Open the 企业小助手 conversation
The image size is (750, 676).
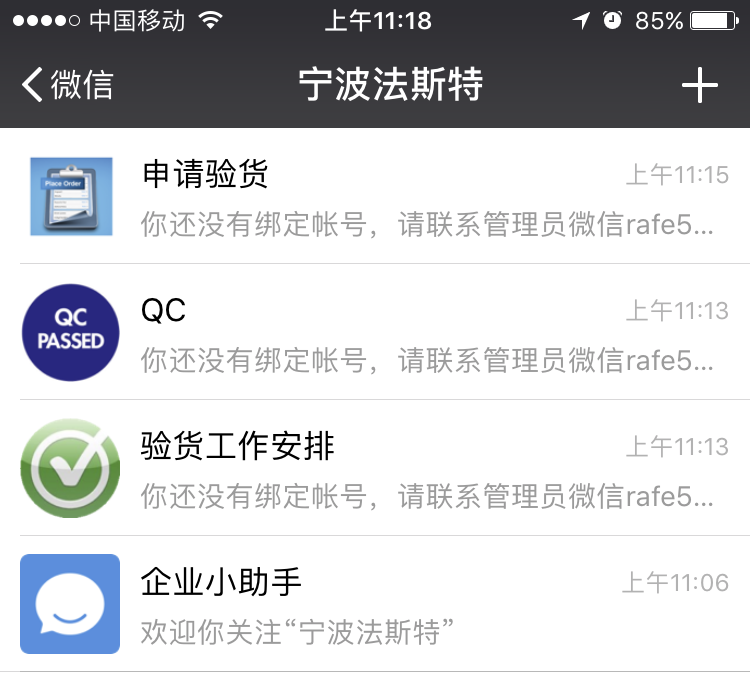click(x=400, y=604)
